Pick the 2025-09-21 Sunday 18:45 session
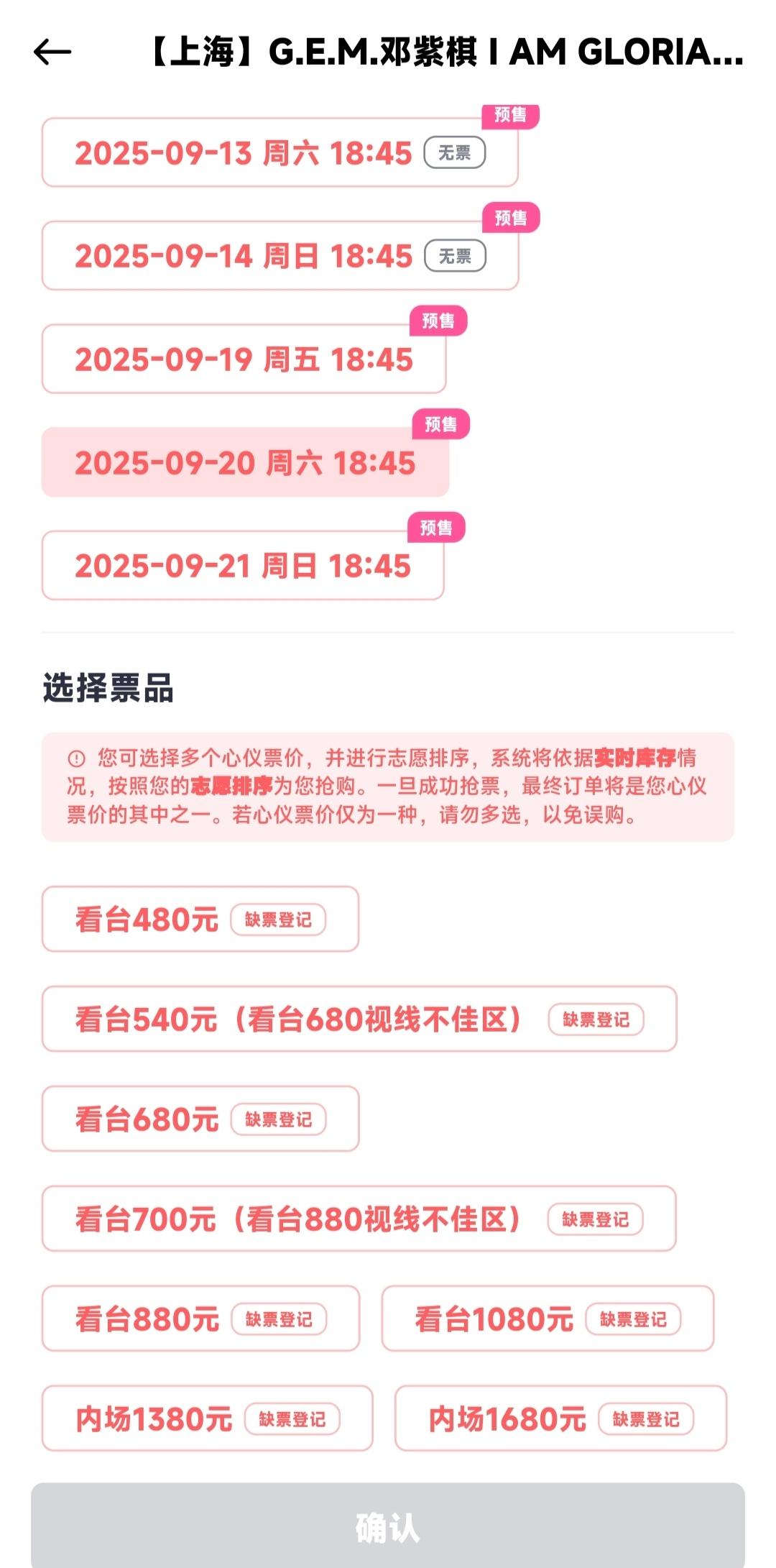 243,565
